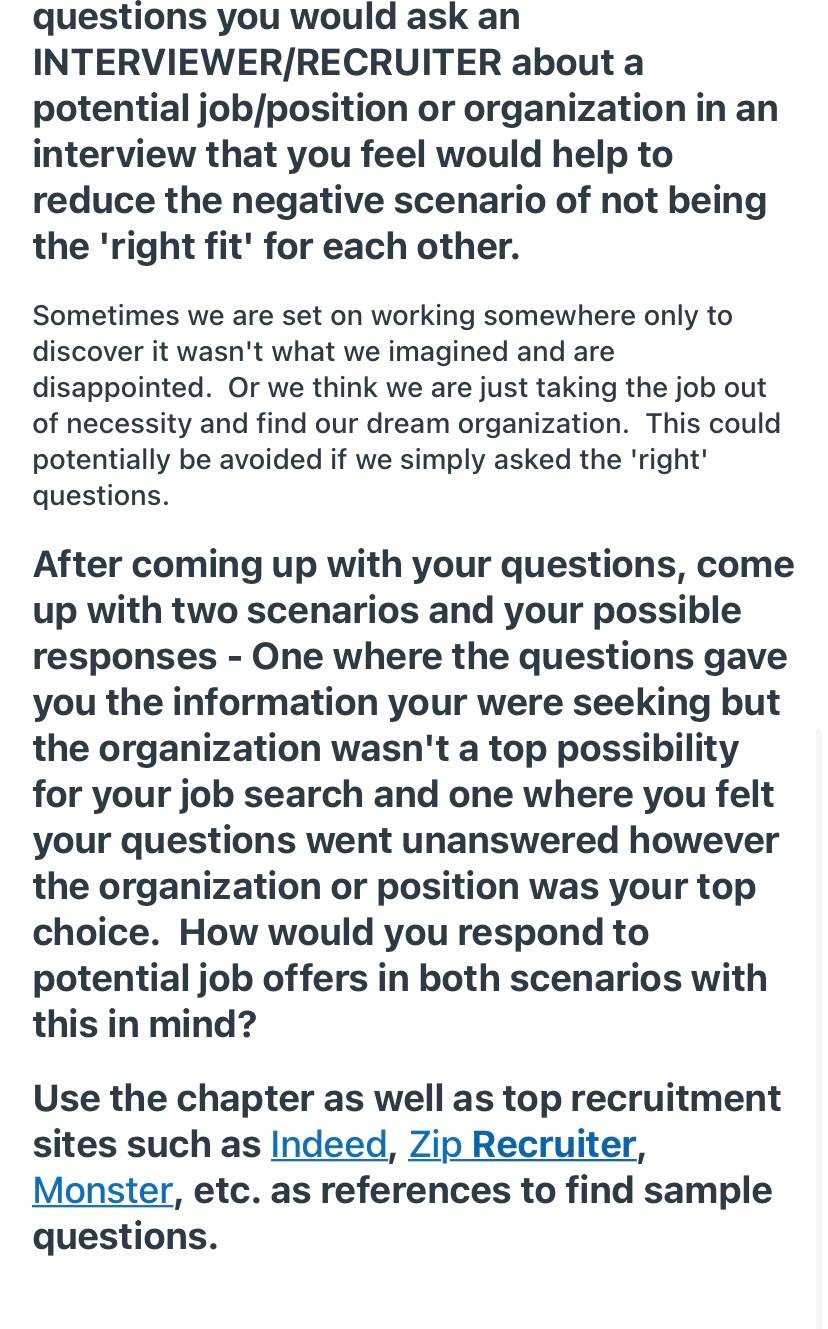The height and width of the screenshot is (1329, 828).
Task: Open the Indeed link
Action: pos(329,1144)
